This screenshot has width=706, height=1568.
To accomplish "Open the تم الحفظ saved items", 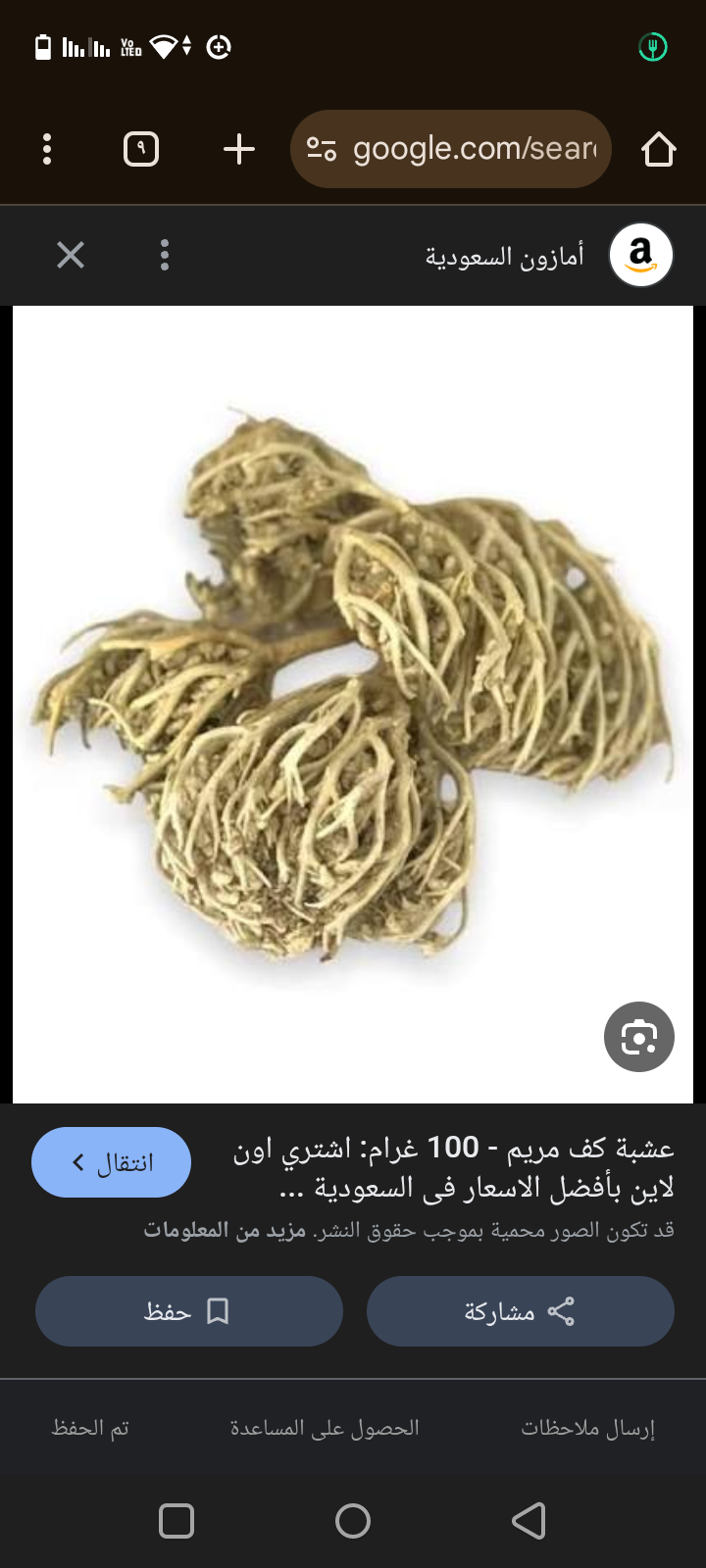I will point(90,1428).
